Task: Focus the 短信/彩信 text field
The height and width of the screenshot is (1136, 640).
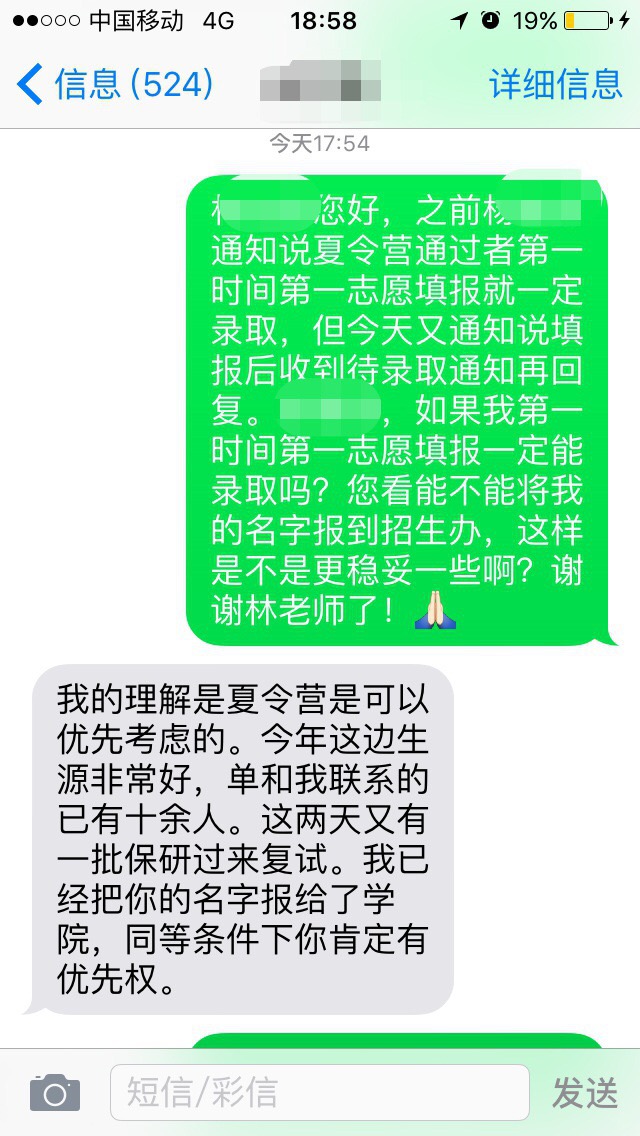Action: click(x=318, y=1093)
